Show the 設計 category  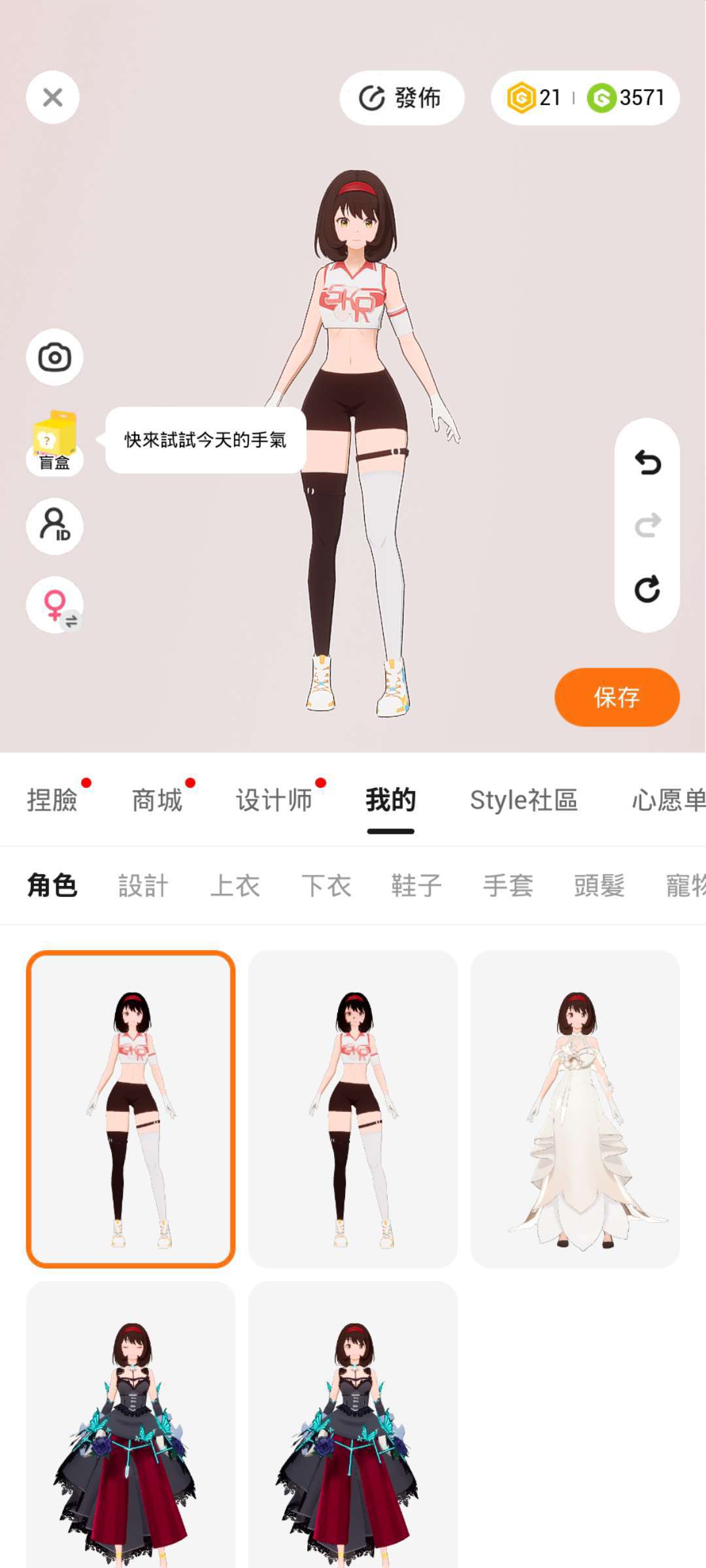click(143, 886)
